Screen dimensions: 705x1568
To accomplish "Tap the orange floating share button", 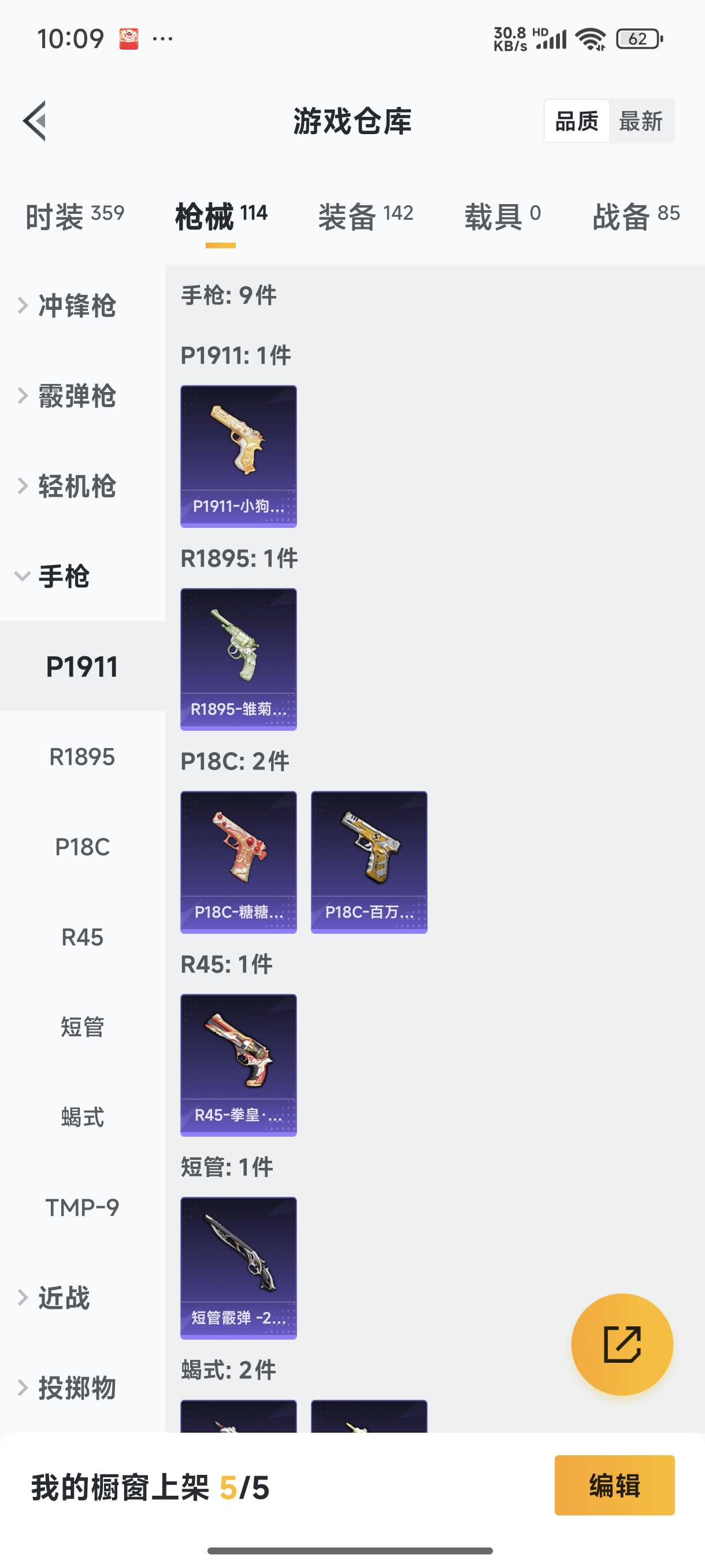I will pyautogui.click(x=622, y=1344).
